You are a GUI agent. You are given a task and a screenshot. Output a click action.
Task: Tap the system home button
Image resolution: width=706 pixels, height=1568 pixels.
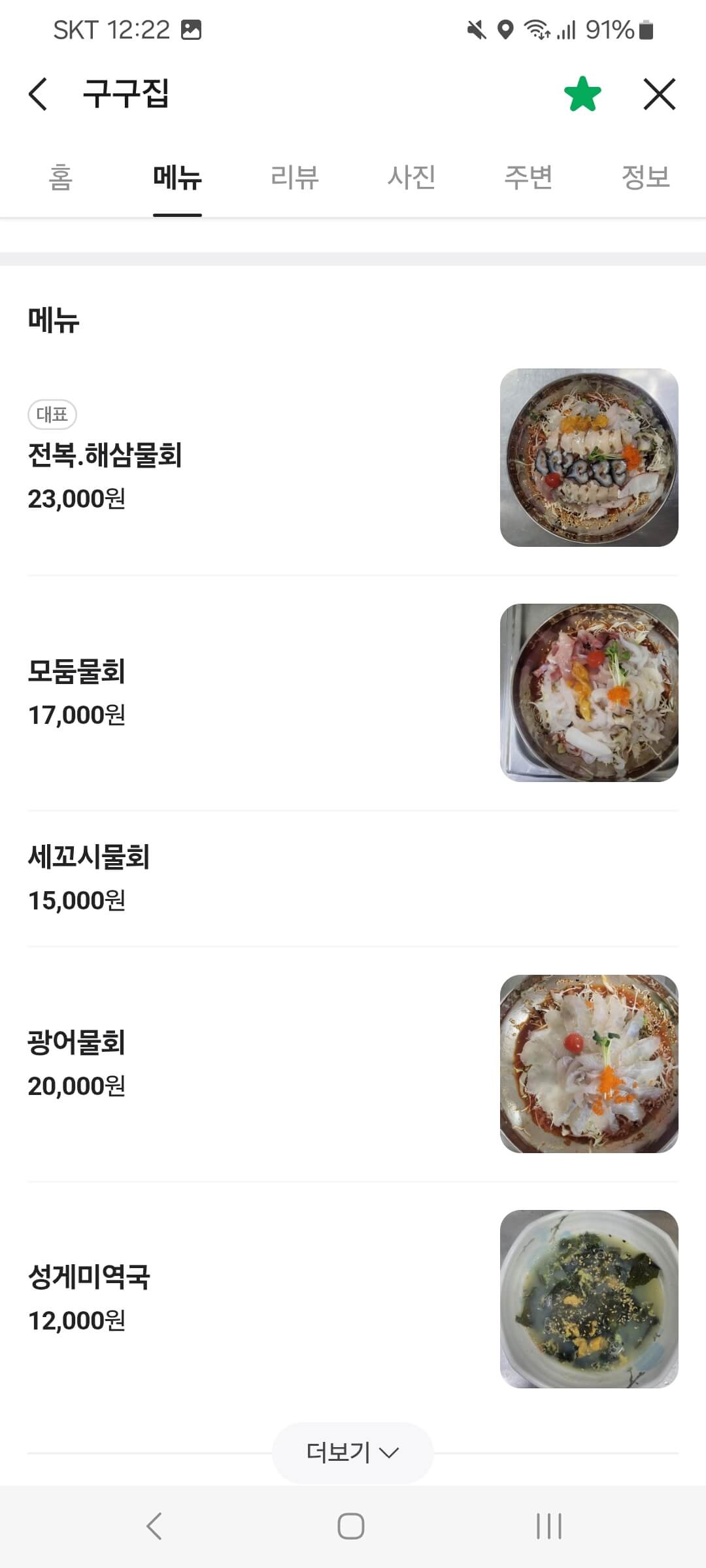351,1526
